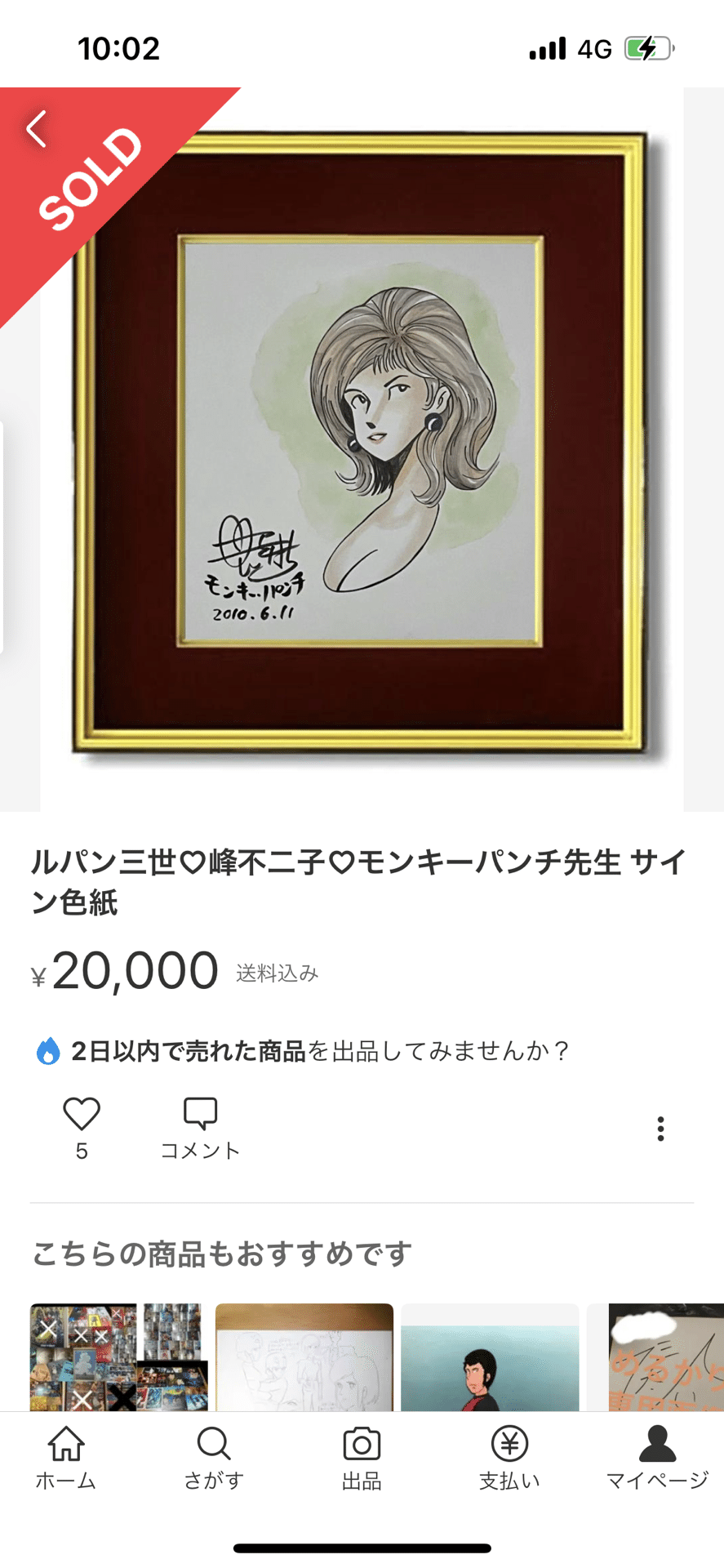Select the magnifying glass search icon
Image resolution: width=724 pixels, height=1568 pixels.
point(214,1443)
